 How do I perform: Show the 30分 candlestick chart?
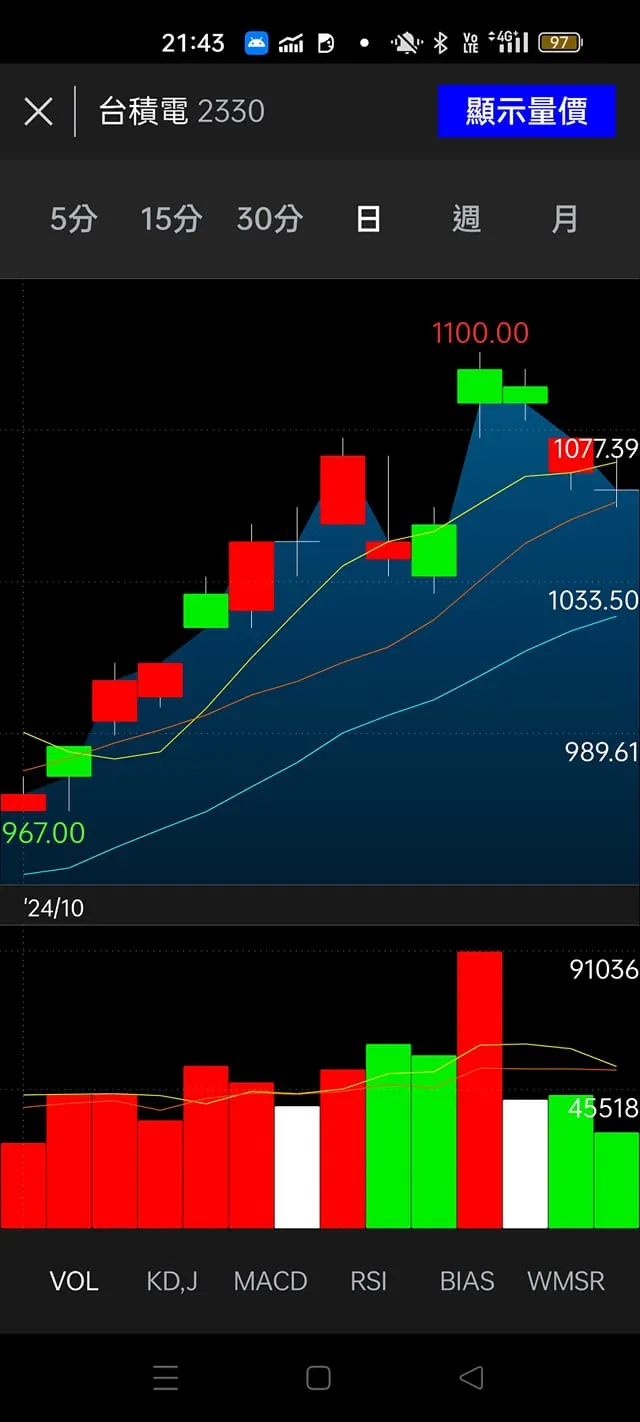[269, 219]
